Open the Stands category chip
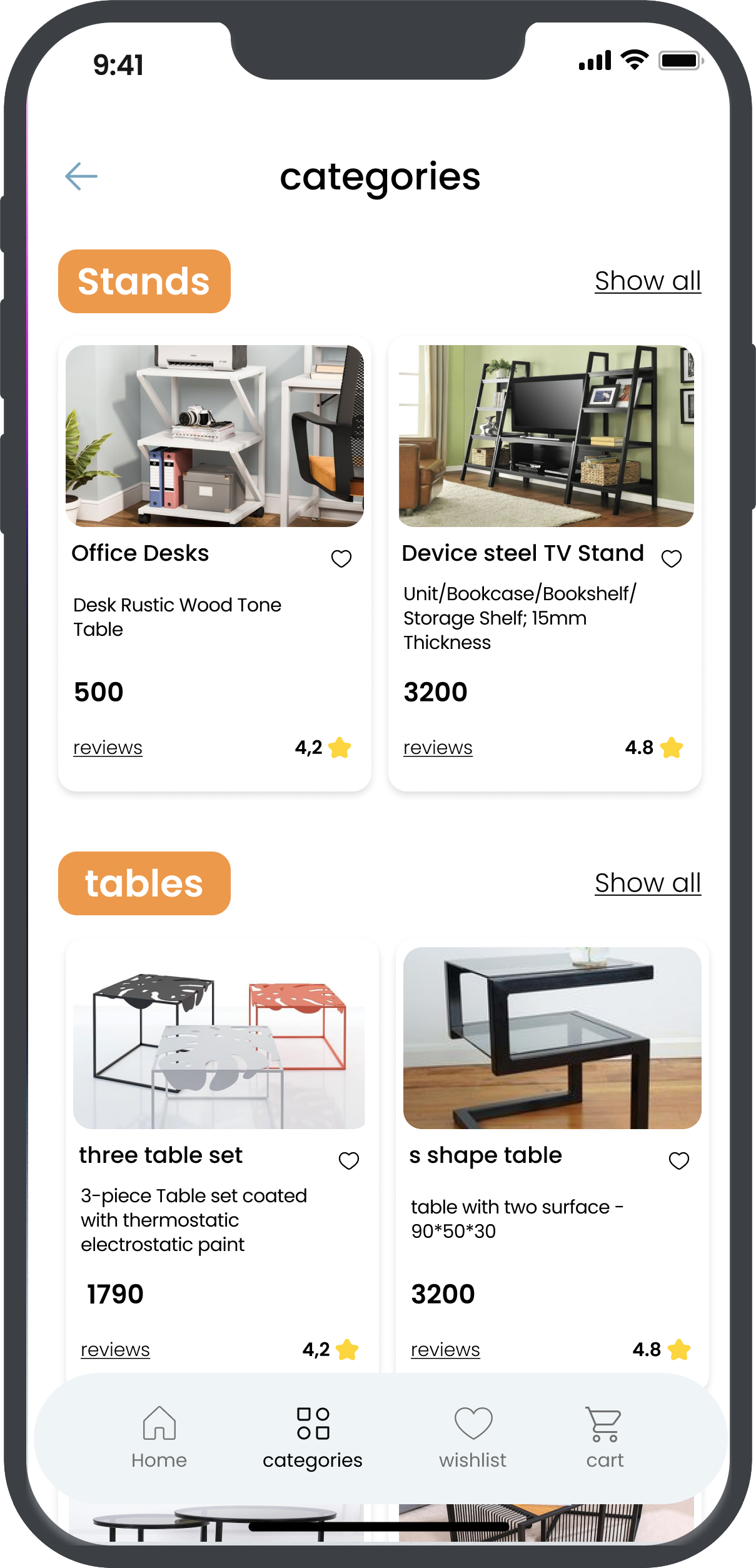756x1568 pixels. 144,281
